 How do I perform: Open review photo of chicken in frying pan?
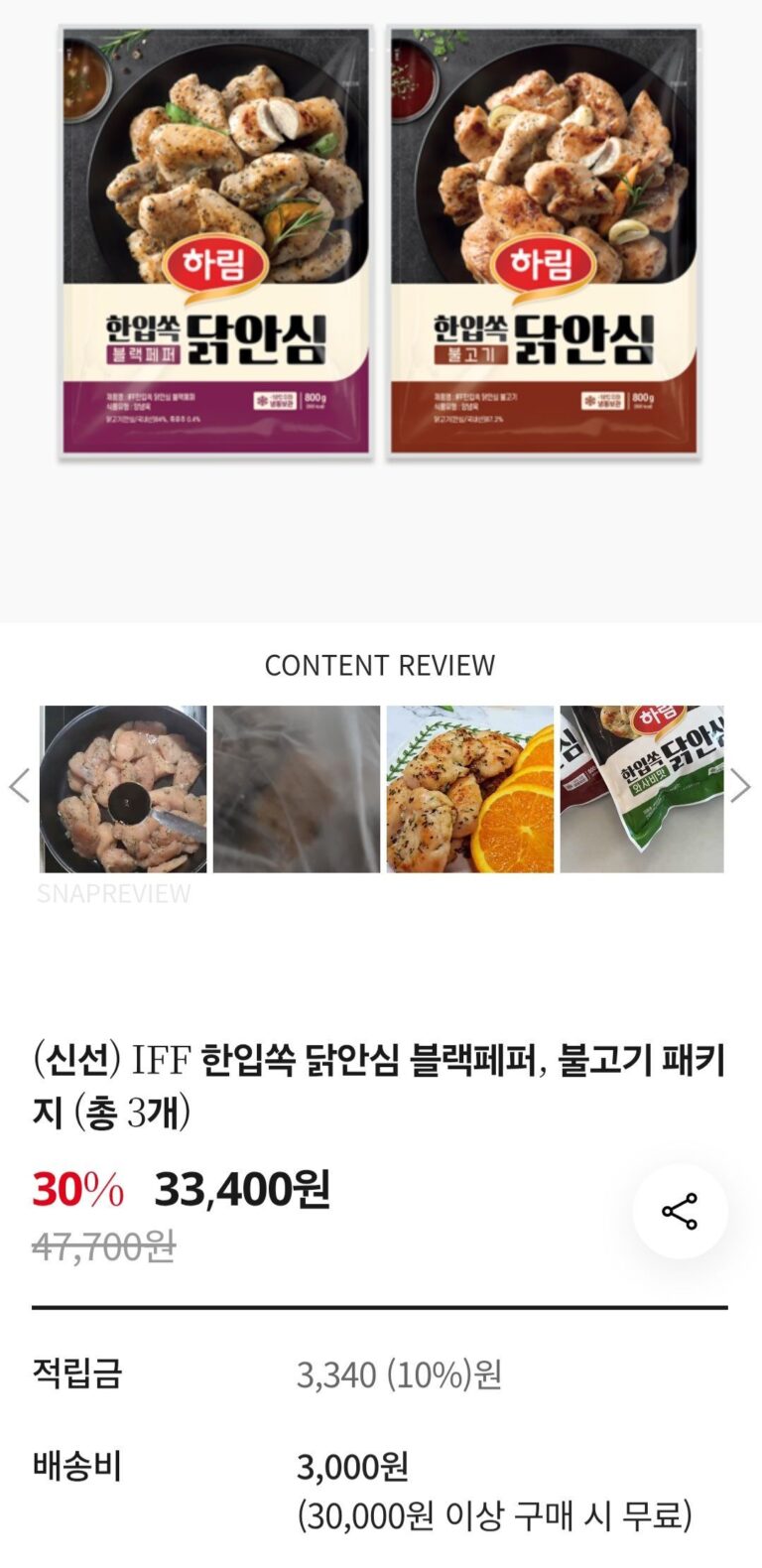123,789
